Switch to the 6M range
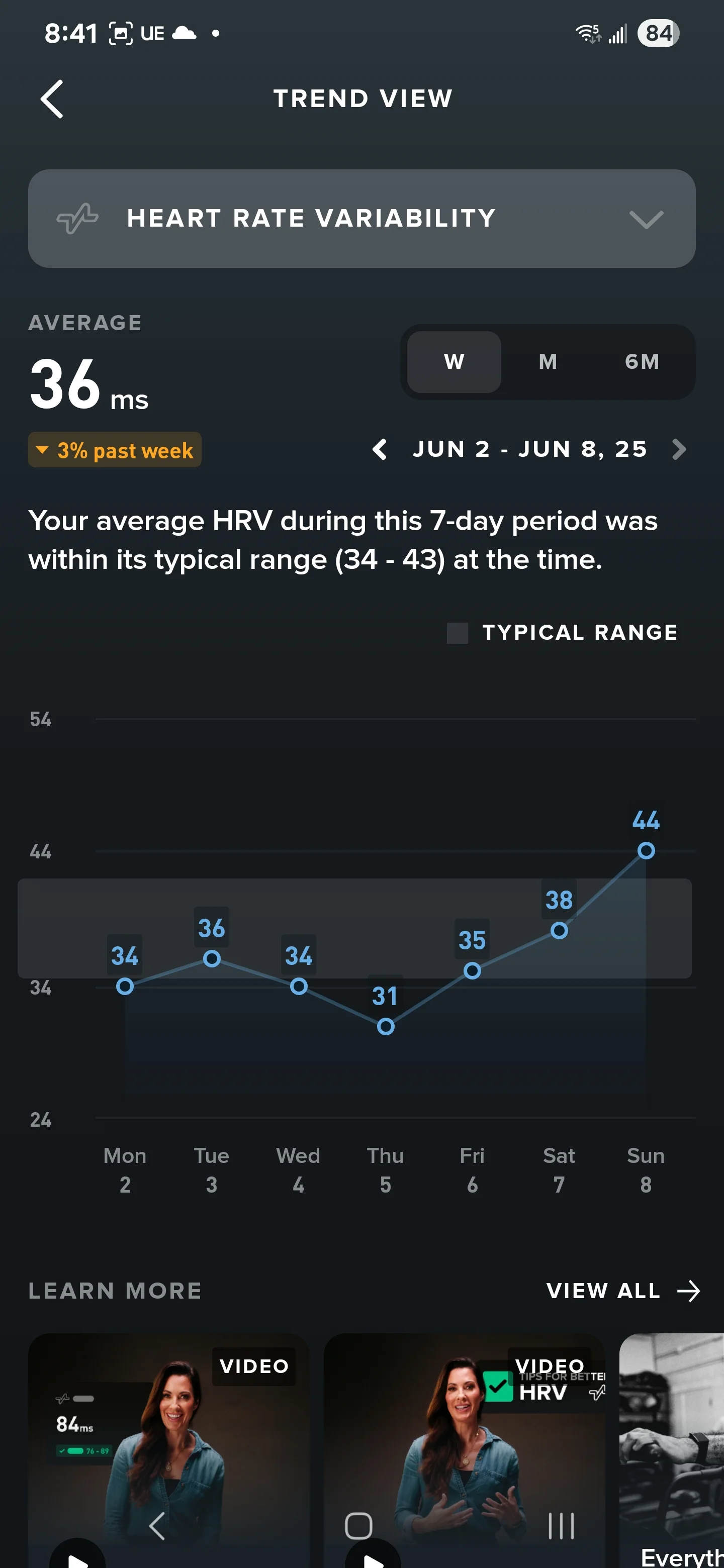 coord(642,361)
